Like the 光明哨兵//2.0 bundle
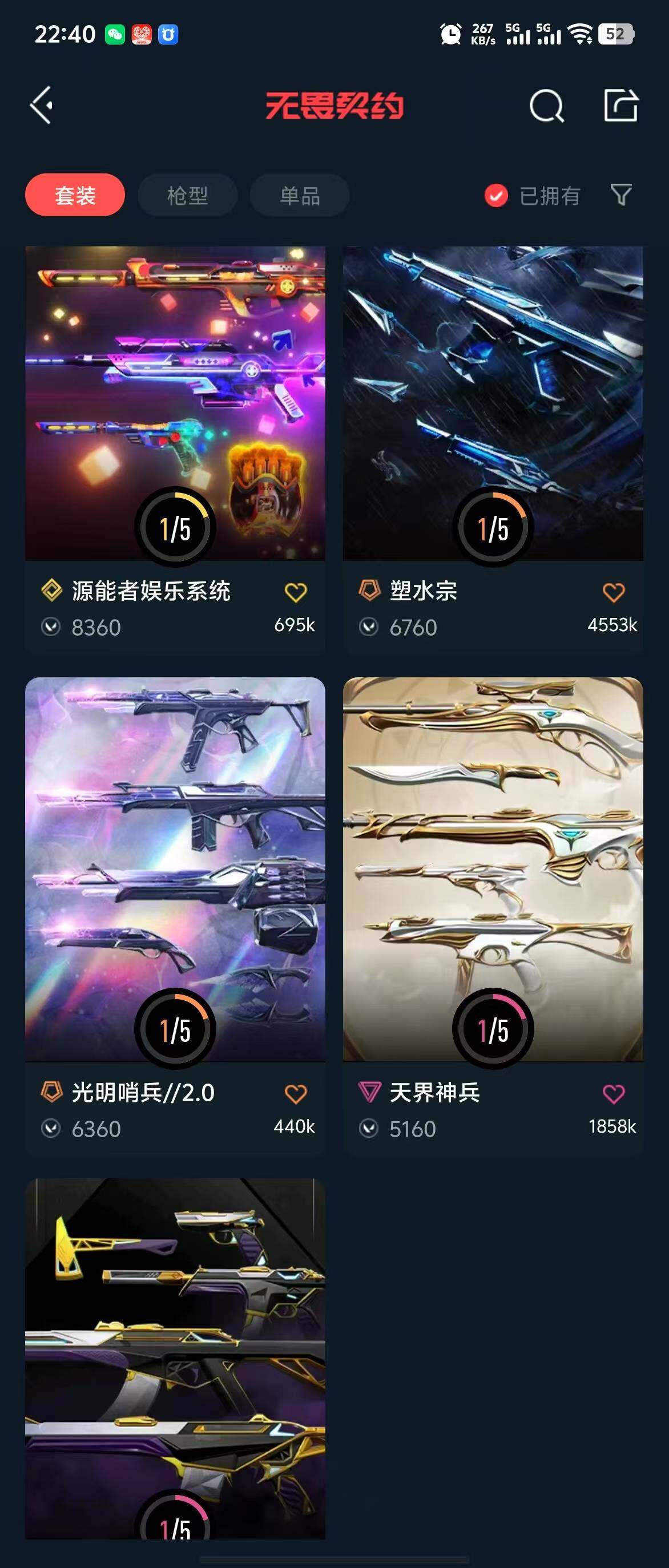This screenshot has height=1568, width=669. (x=296, y=1094)
